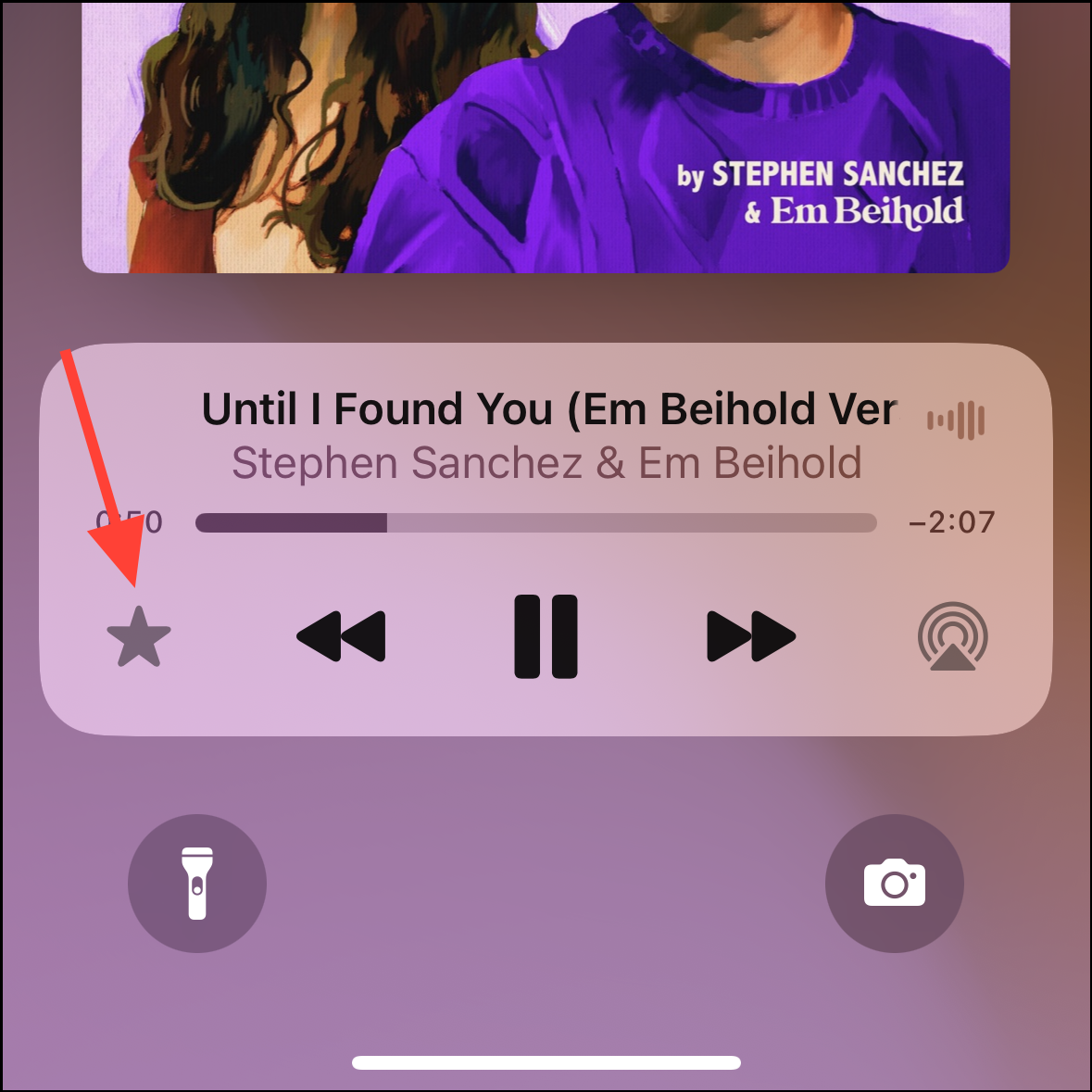Open the AirPlay output picker
The width and height of the screenshot is (1092, 1092).
pyautogui.click(x=953, y=636)
